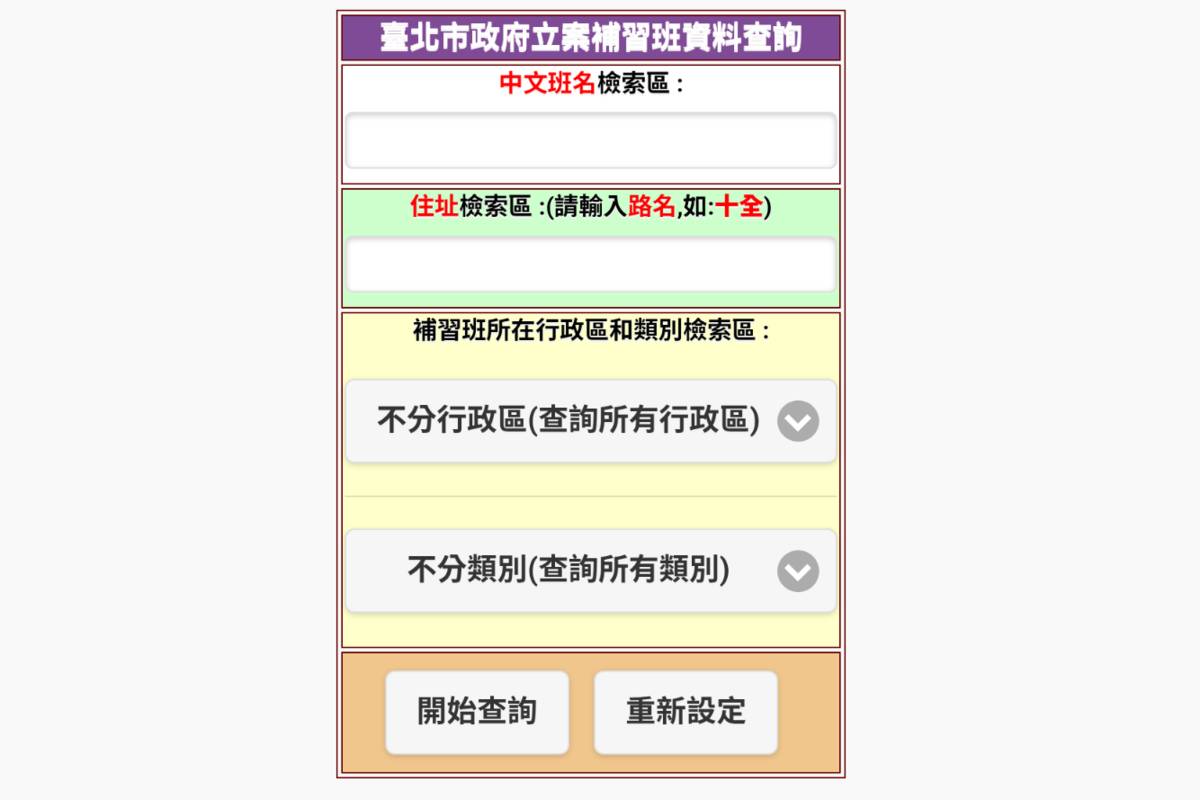
Task: Open the 不分類別 category dropdown
Action: coord(590,571)
